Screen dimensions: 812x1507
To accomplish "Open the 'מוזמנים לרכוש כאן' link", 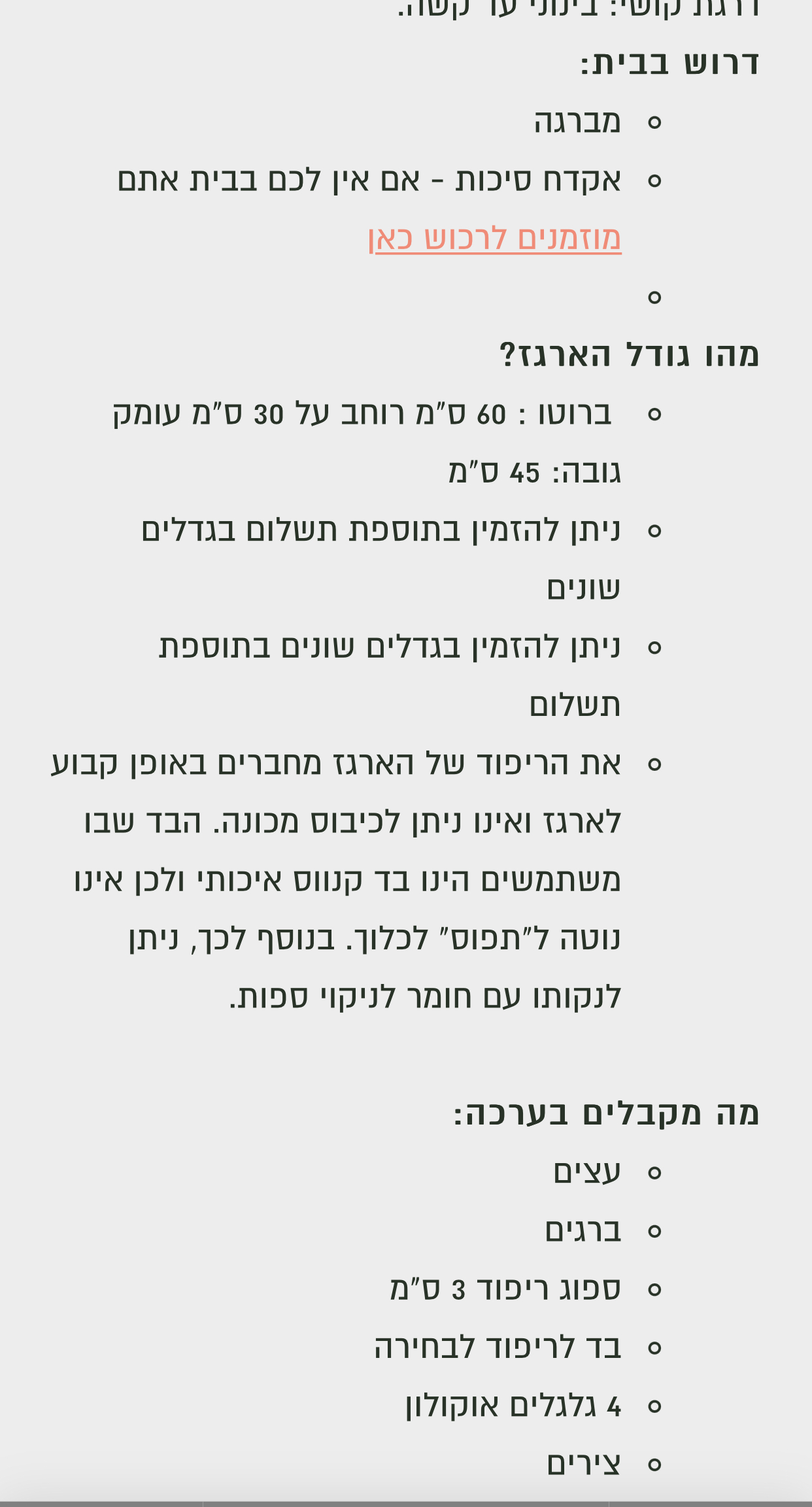I will (x=494, y=238).
